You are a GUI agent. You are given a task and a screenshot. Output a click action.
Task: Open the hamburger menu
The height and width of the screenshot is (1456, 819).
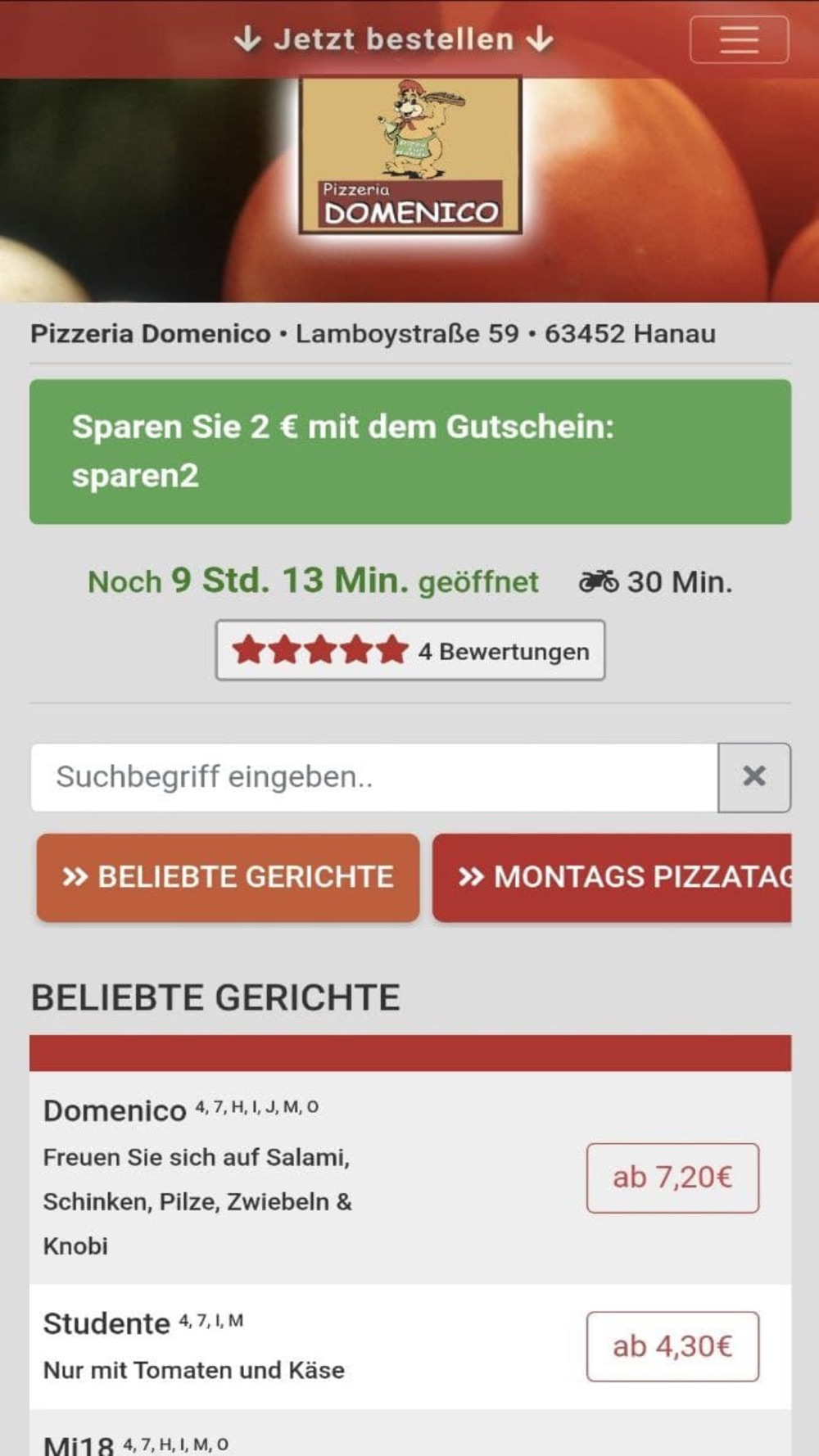pos(739,39)
